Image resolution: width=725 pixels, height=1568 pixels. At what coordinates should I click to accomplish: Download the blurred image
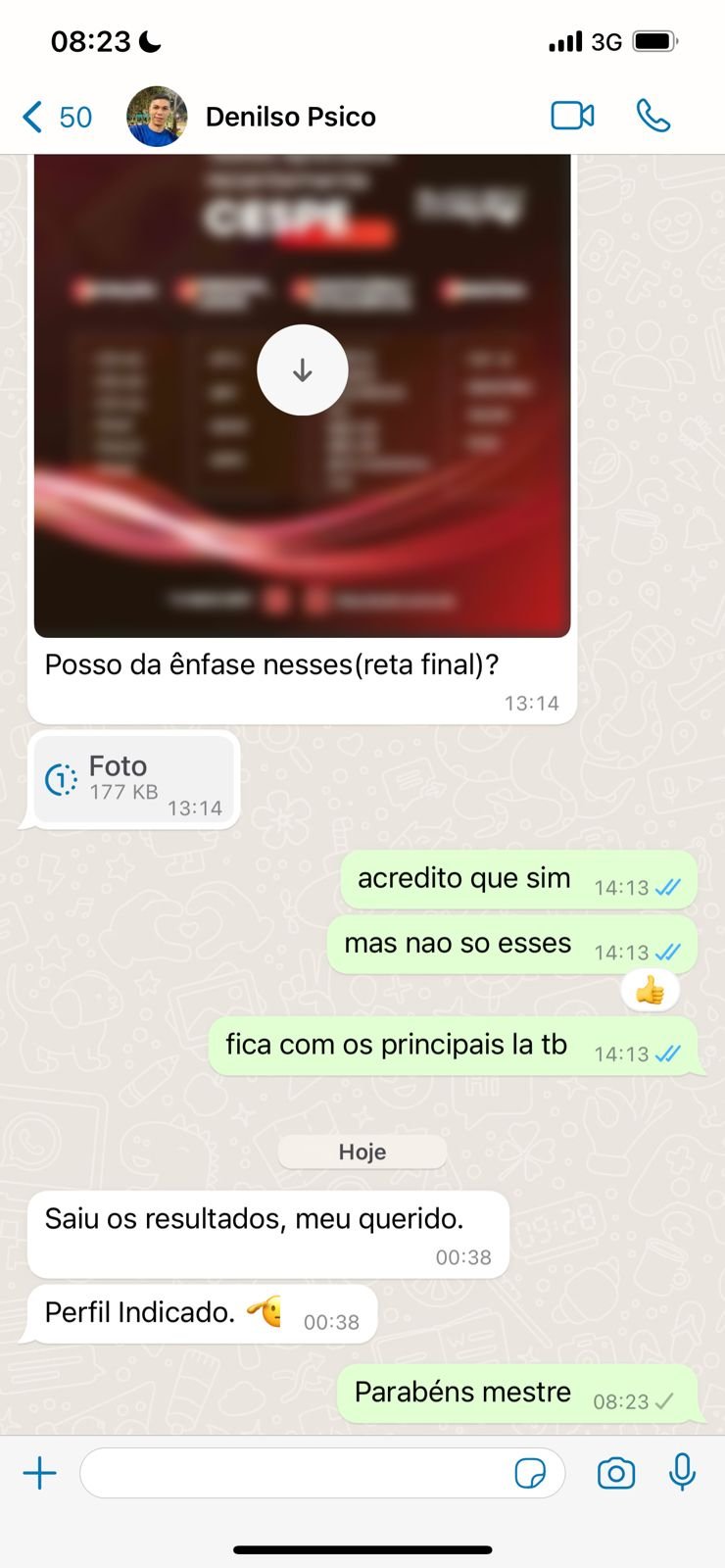tap(302, 370)
